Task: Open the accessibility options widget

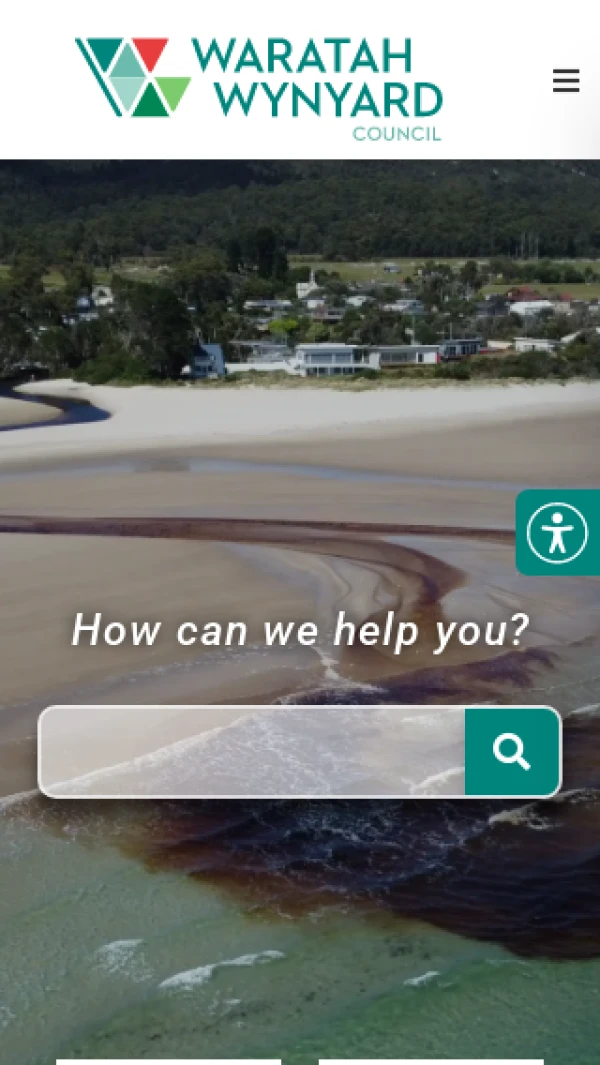Action: (557, 532)
